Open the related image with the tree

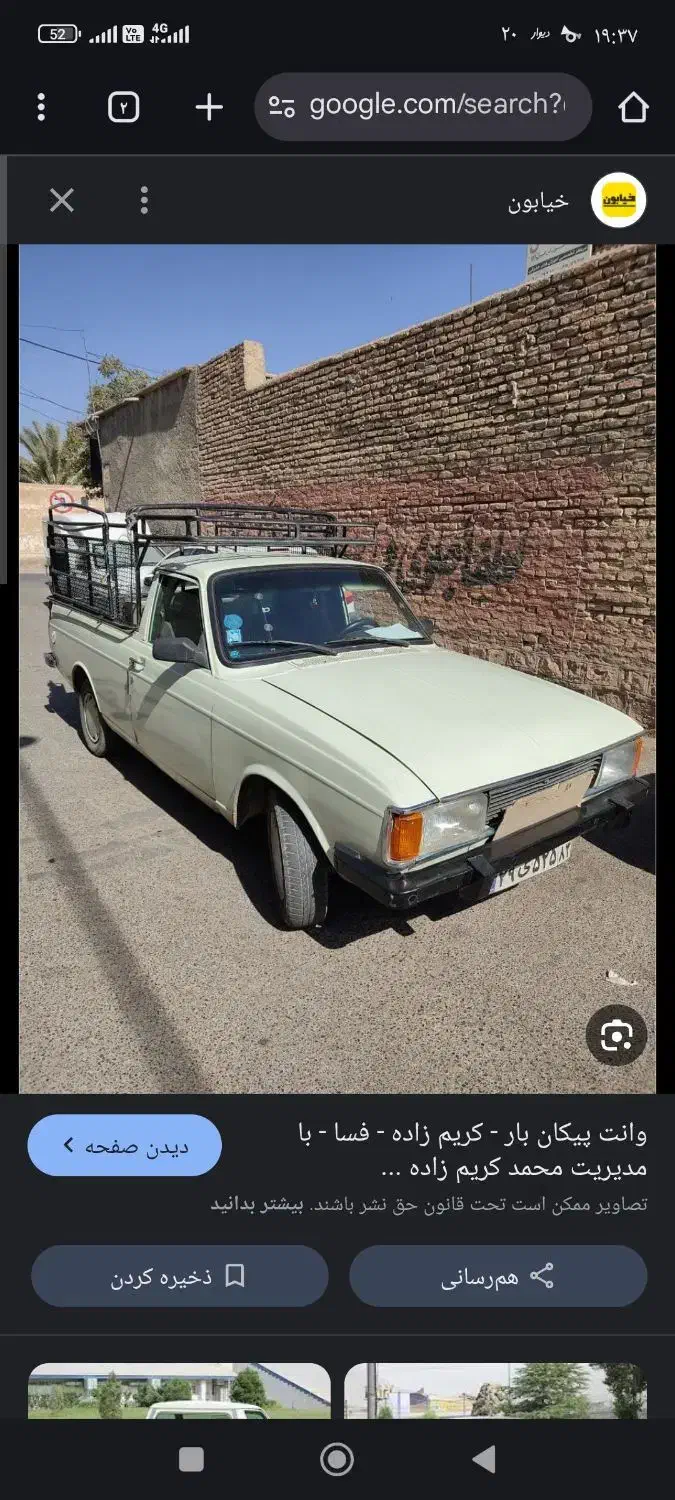(x=495, y=1390)
